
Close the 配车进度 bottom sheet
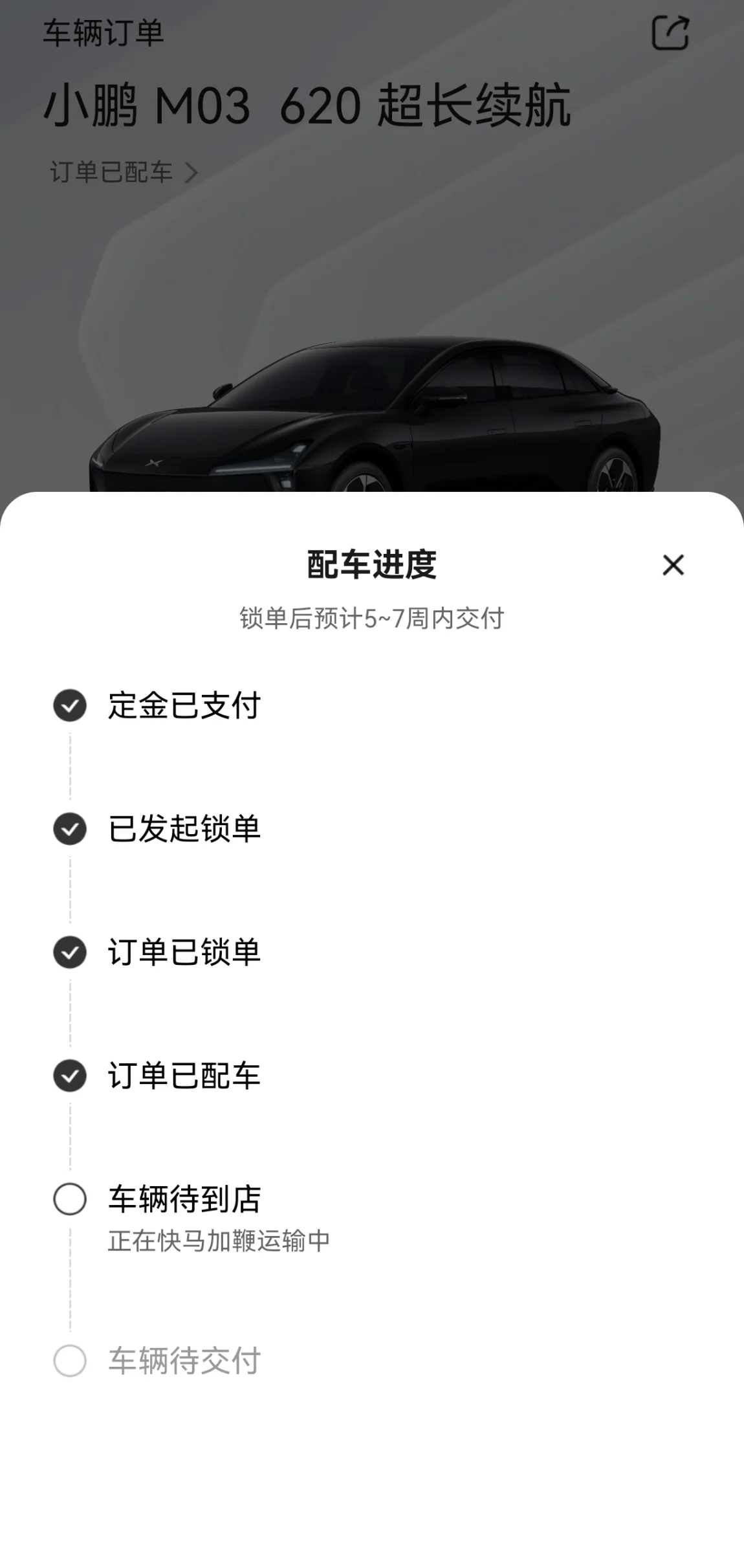click(673, 565)
